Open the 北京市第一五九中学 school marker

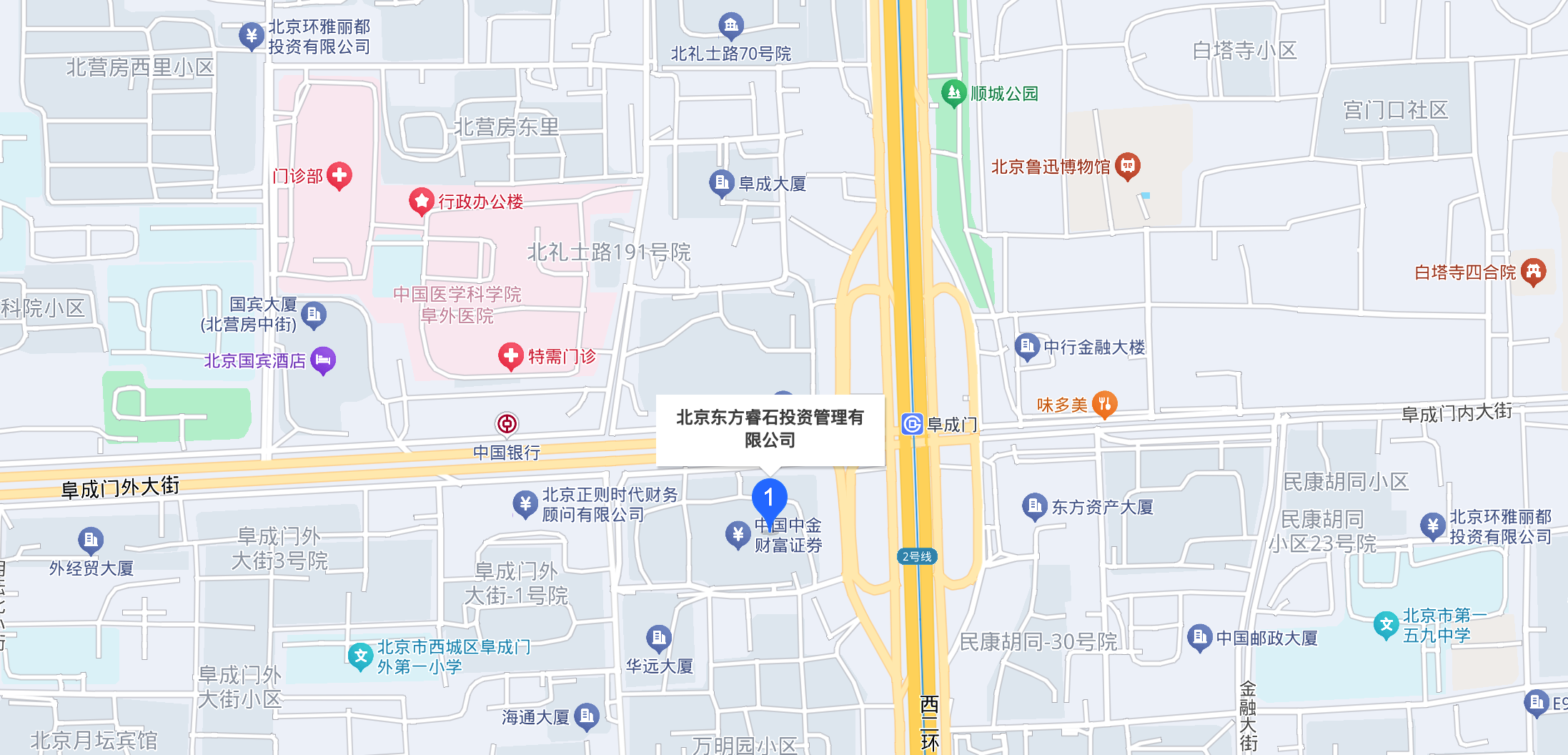(1386, 625)
